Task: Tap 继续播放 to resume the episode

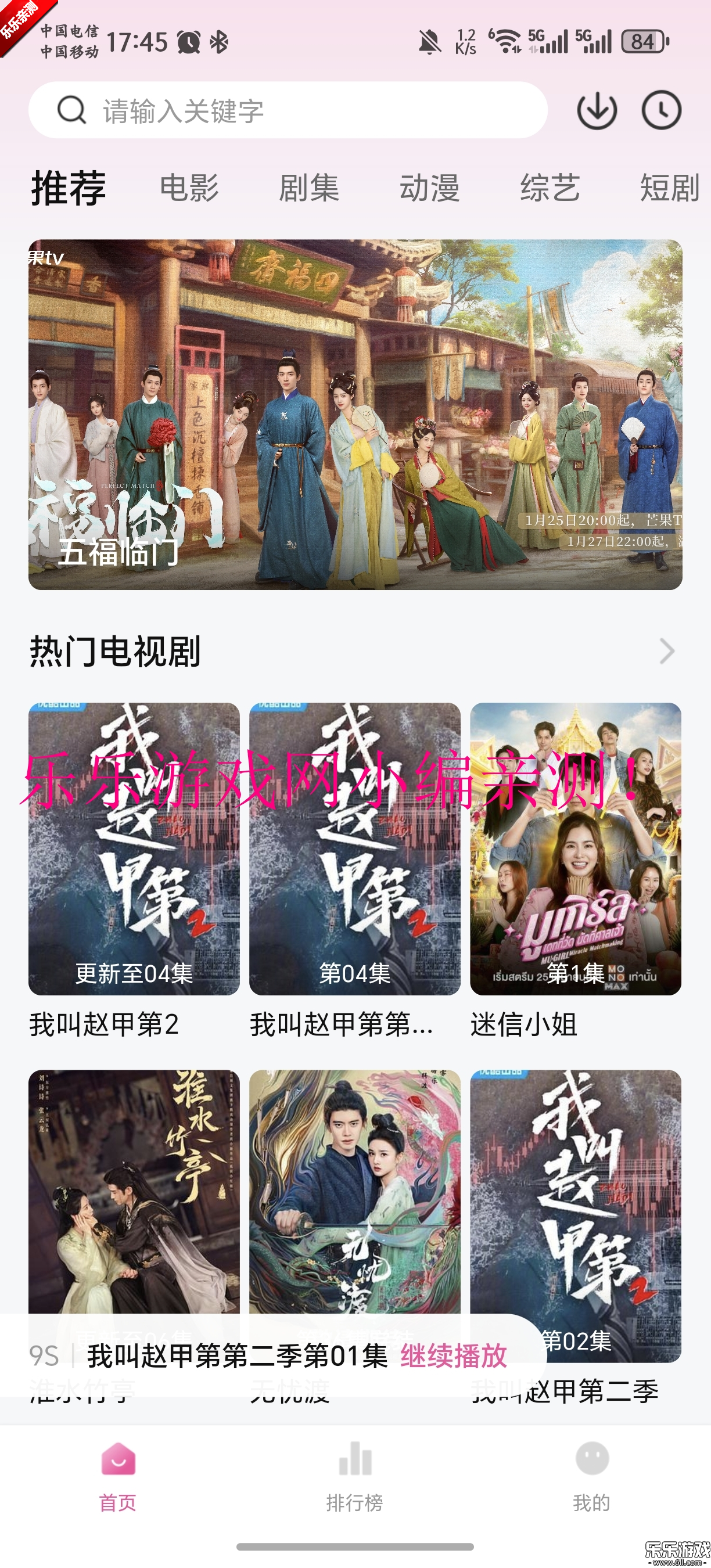Action: pyautogui.click(x=454, y=1355)
